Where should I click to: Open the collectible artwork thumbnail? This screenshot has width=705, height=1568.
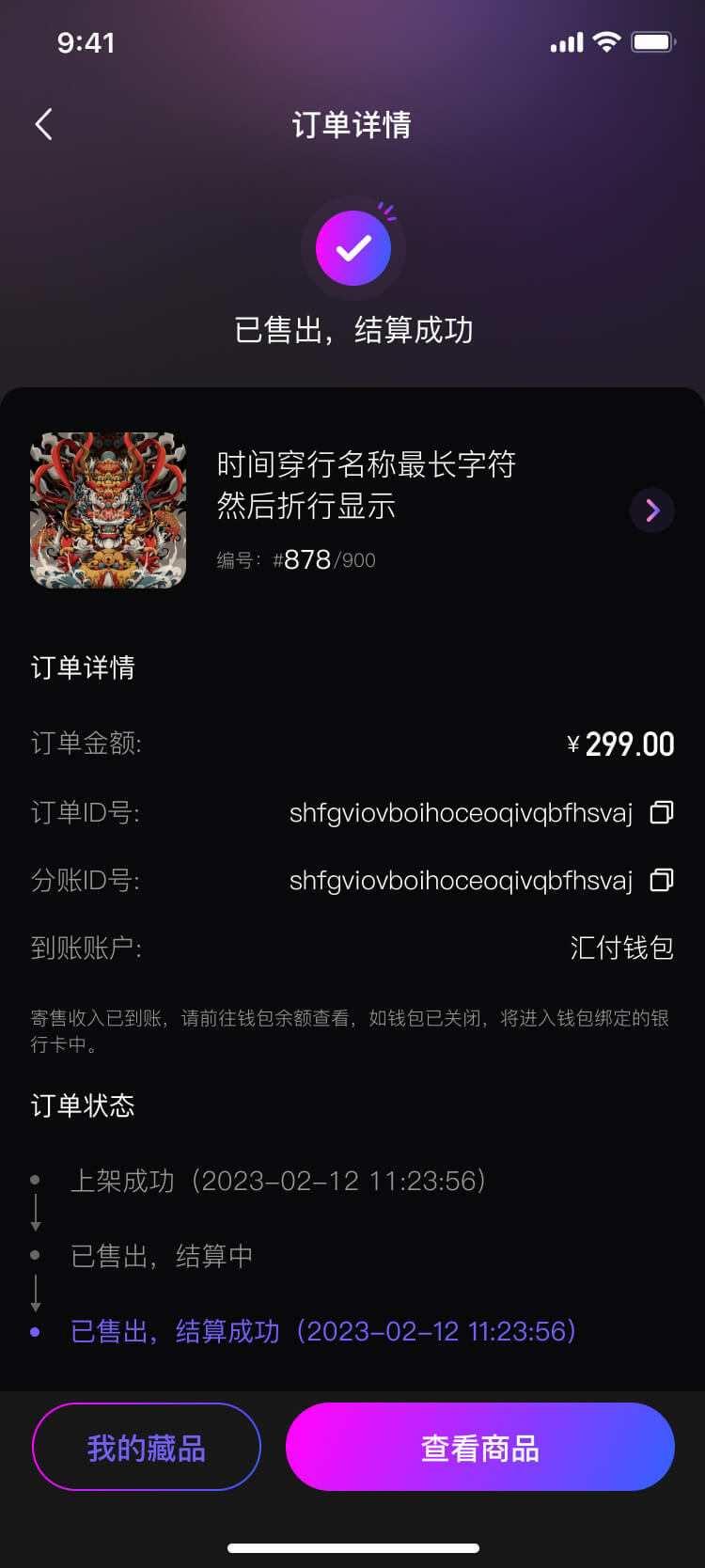point(108,510)
